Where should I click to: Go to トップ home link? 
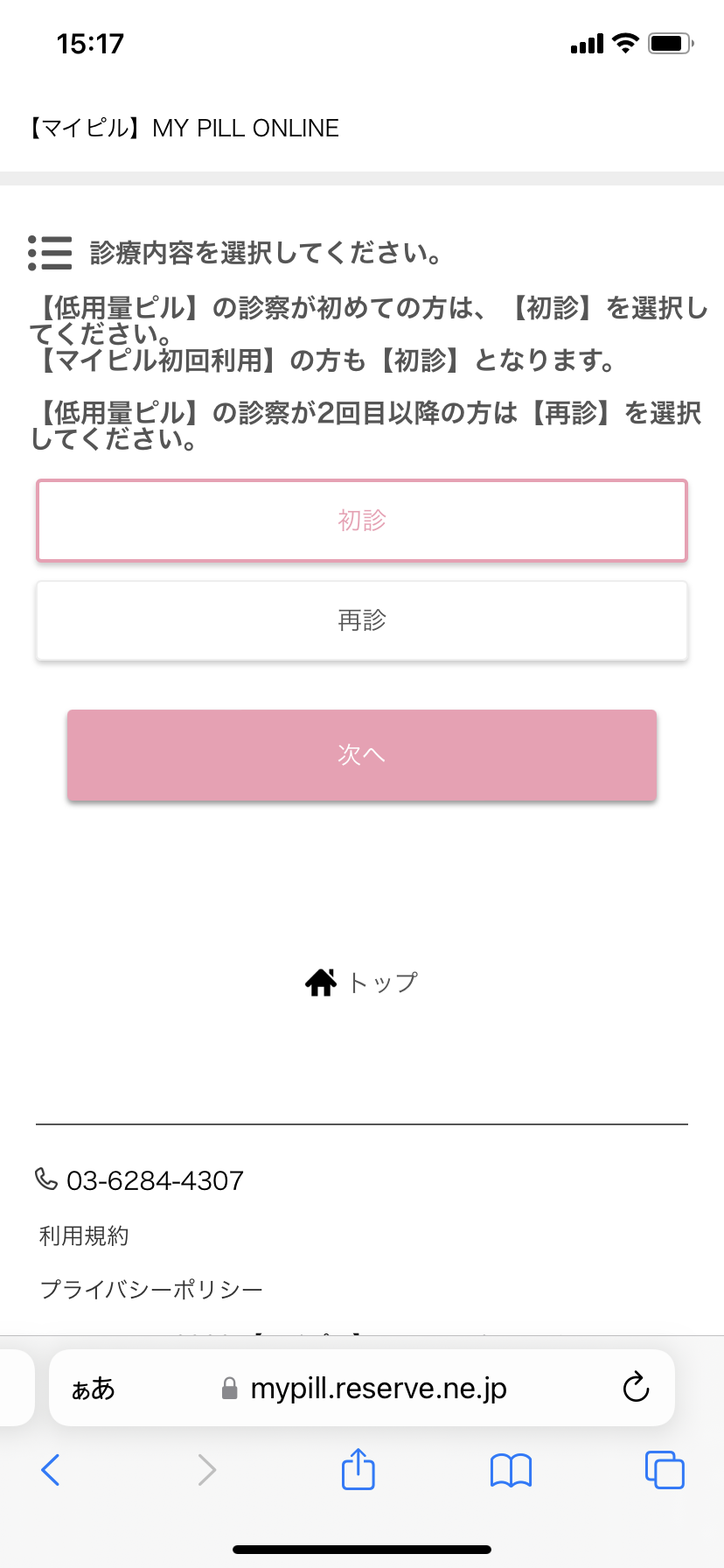coord(361,983)
